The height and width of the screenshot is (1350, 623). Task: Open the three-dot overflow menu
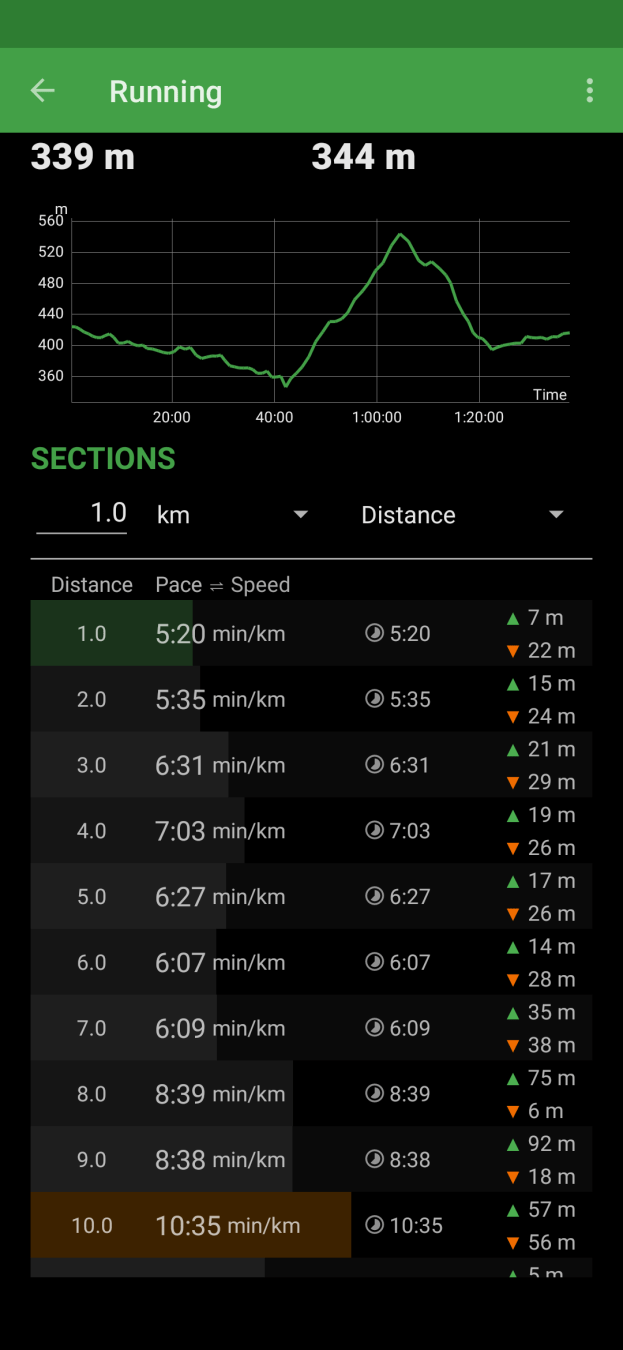(x=589, y=91)
